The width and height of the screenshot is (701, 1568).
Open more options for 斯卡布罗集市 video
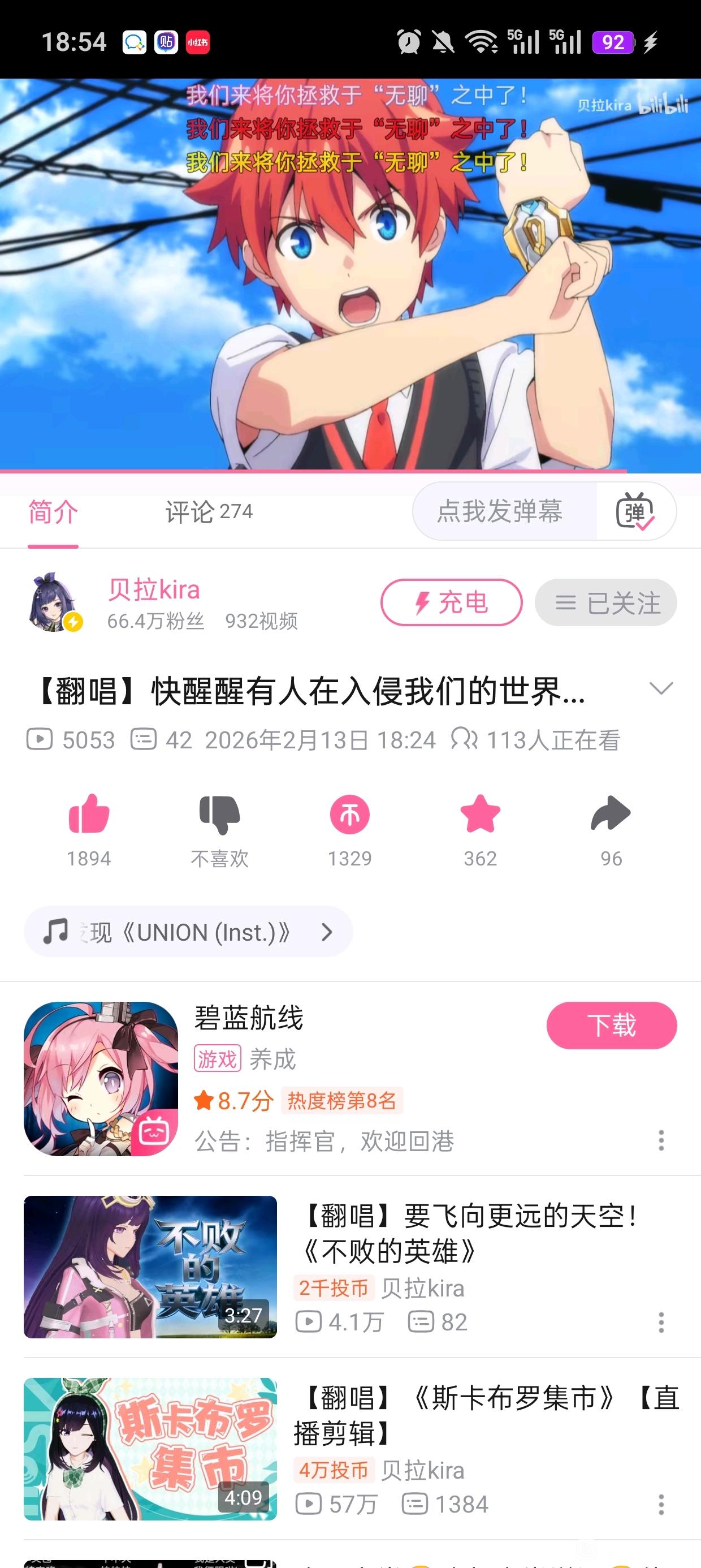[661, 1505]
